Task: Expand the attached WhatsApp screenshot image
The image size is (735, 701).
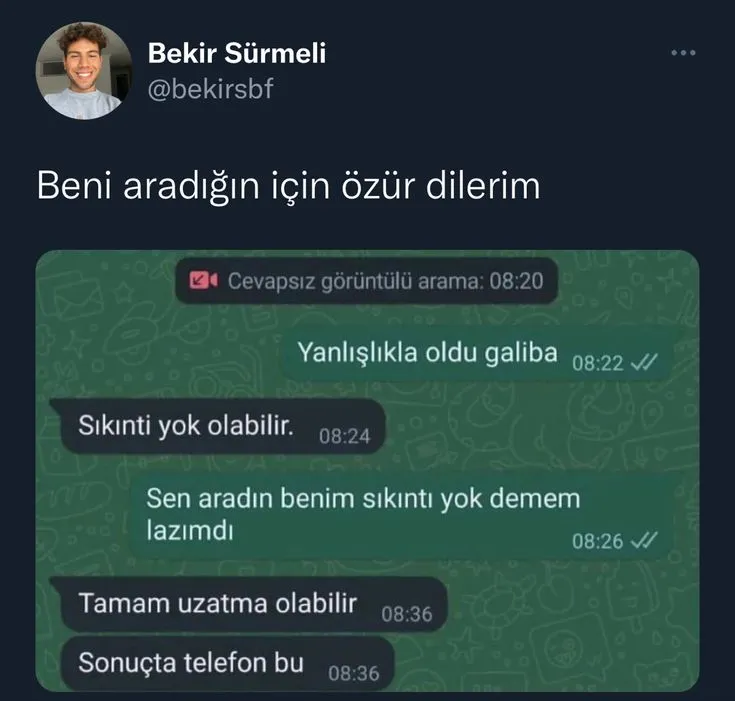Action: point(367,470)
